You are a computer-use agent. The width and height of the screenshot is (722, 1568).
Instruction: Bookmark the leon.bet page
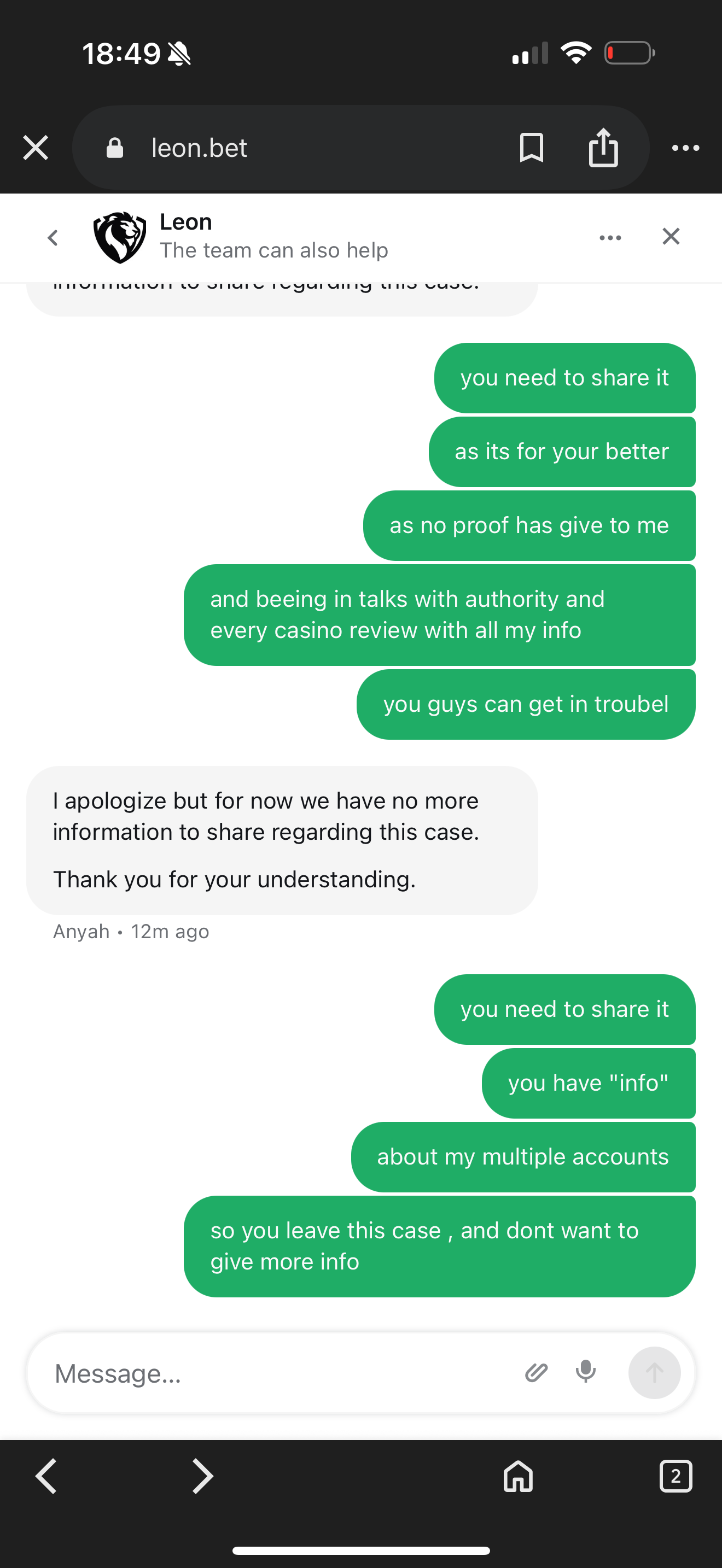click(x=531, y=148)
